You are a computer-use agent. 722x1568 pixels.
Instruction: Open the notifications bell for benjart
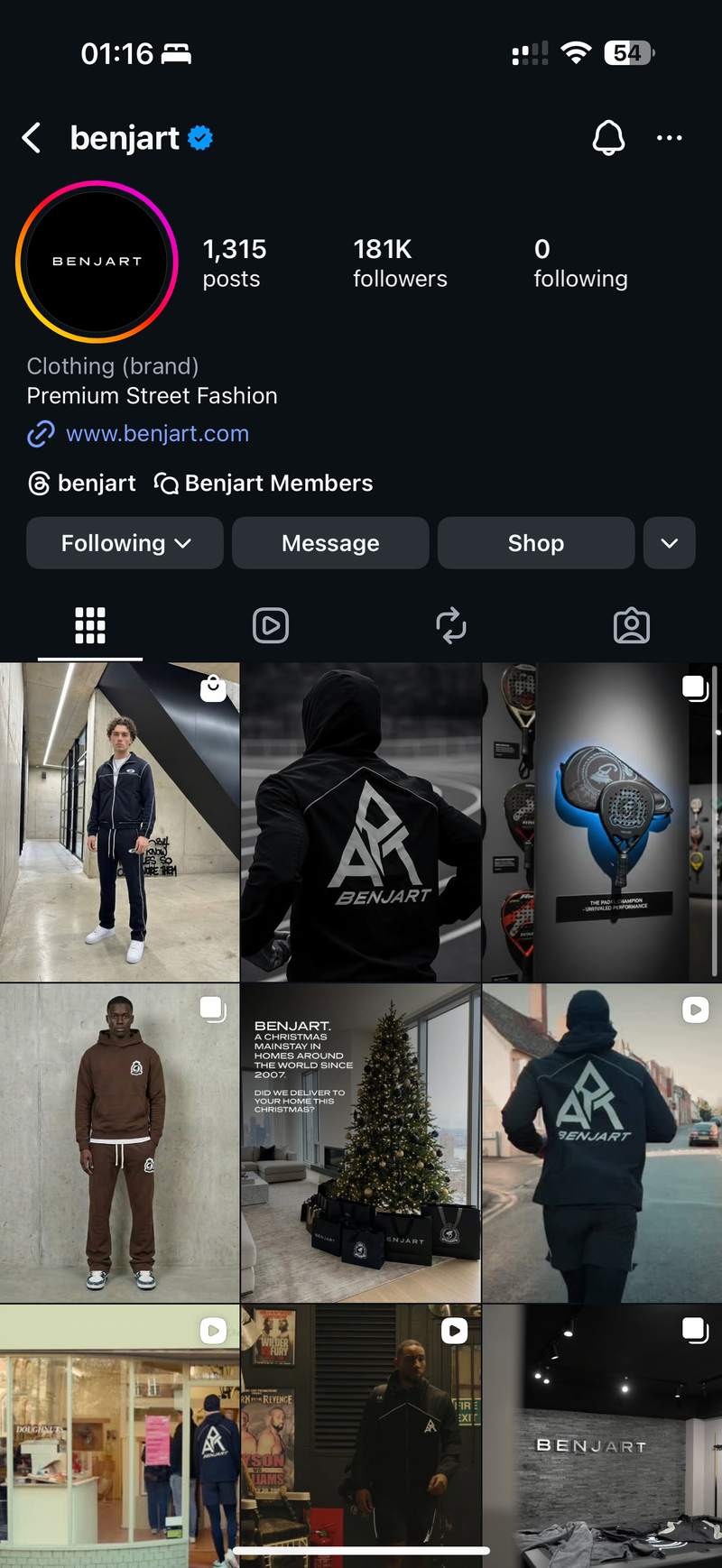pyautogui.click(x=608, y=138)
